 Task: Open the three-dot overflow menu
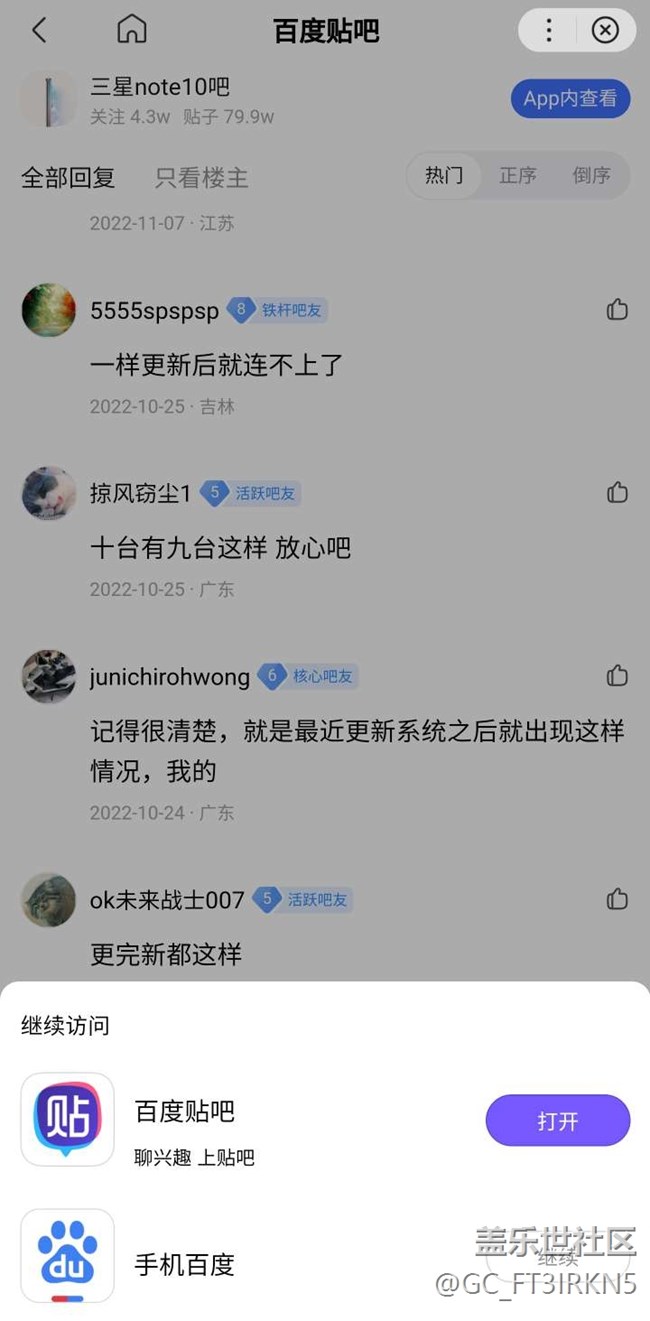[x=548, y=31]
